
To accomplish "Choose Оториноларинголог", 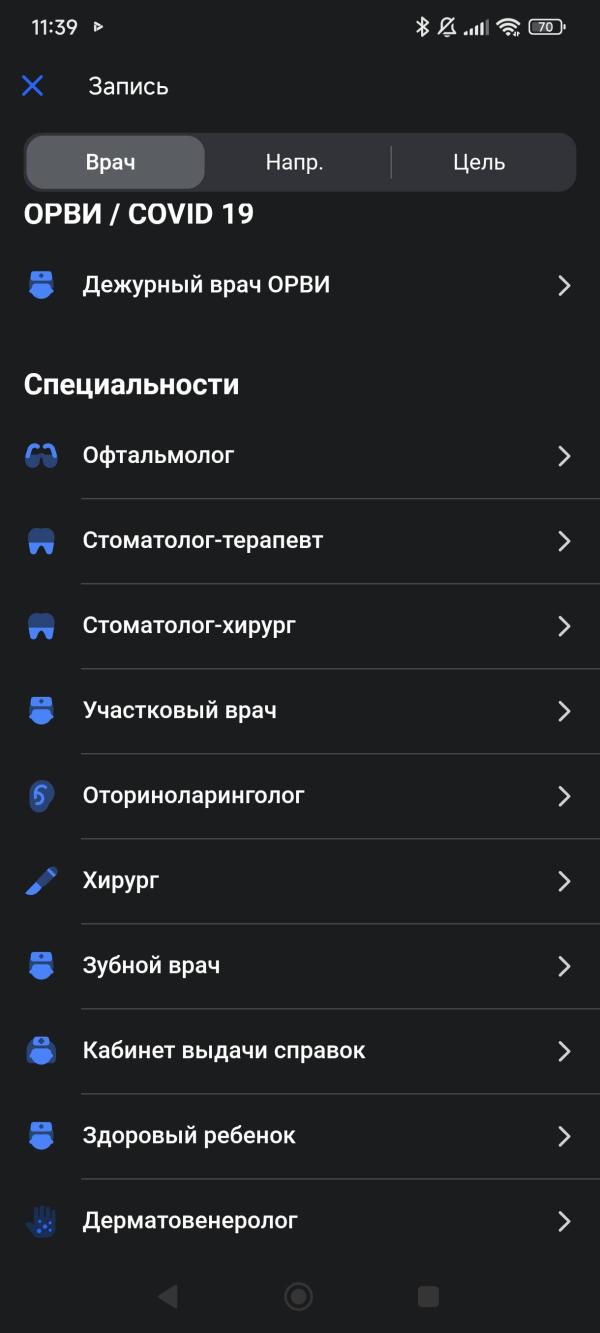I will [x=300, y=796].
